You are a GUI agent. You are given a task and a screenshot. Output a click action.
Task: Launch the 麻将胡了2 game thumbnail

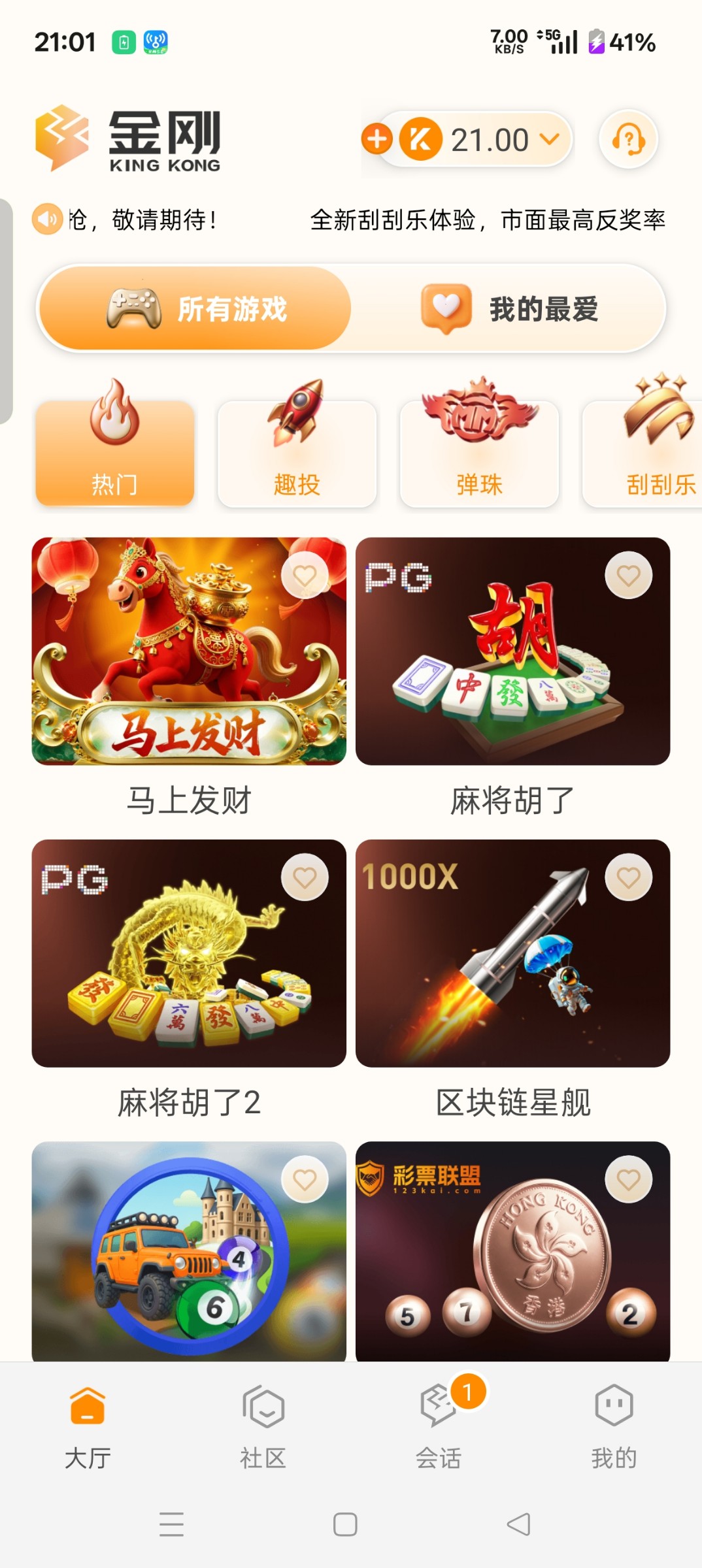coord(190,954)
